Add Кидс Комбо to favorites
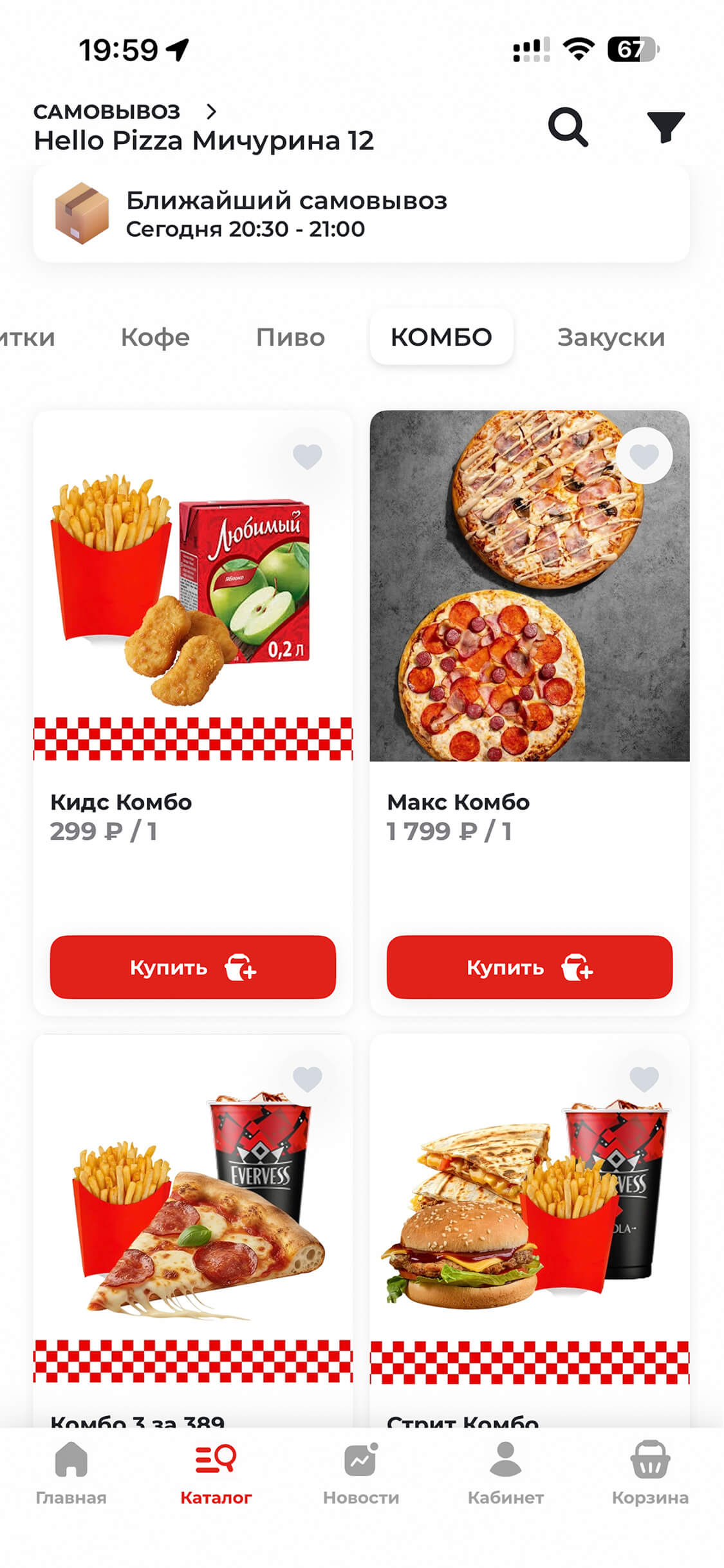Screen dimensions: 724x1568 (x=307, y=456)
